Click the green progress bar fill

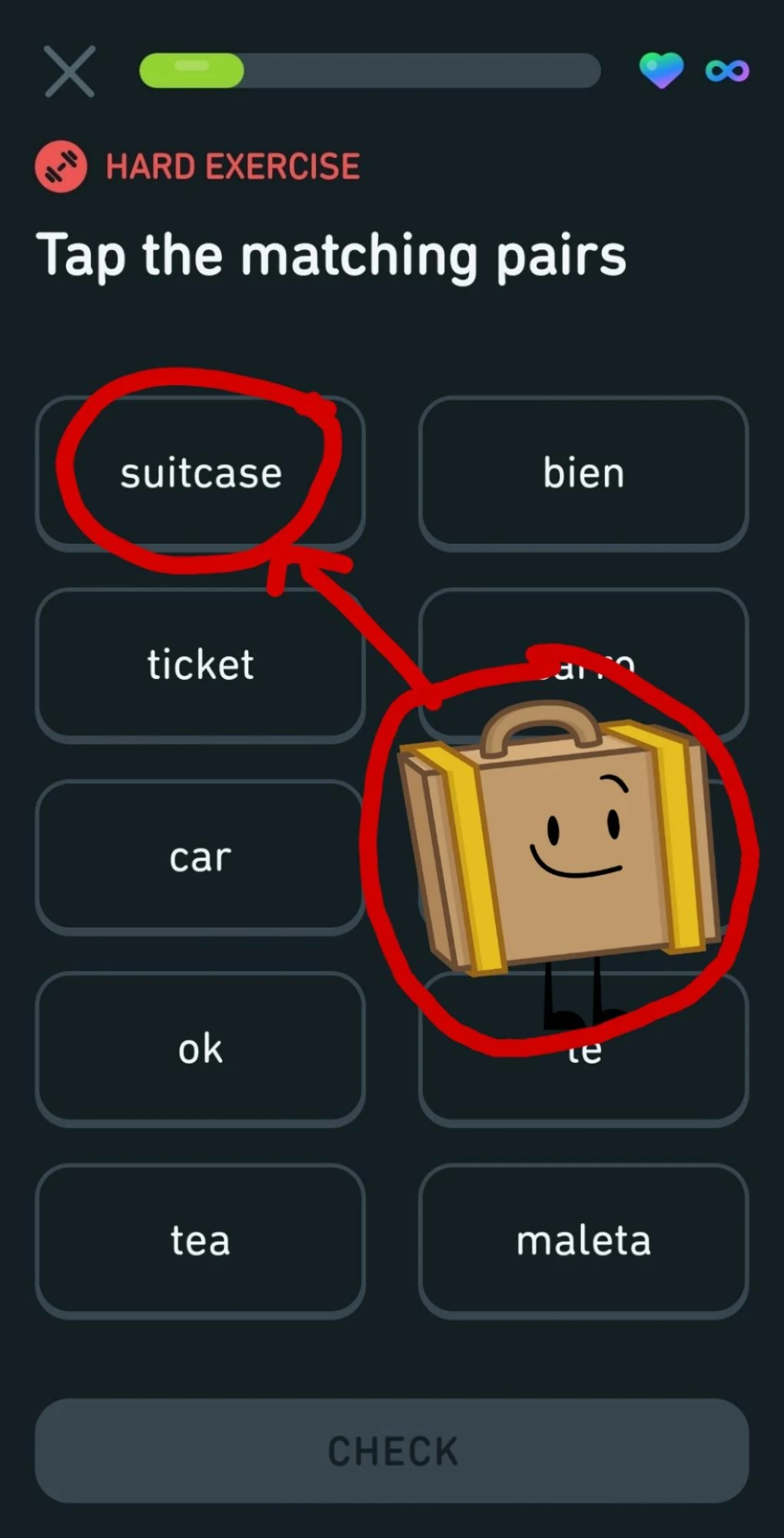click(x=192, y=70)
